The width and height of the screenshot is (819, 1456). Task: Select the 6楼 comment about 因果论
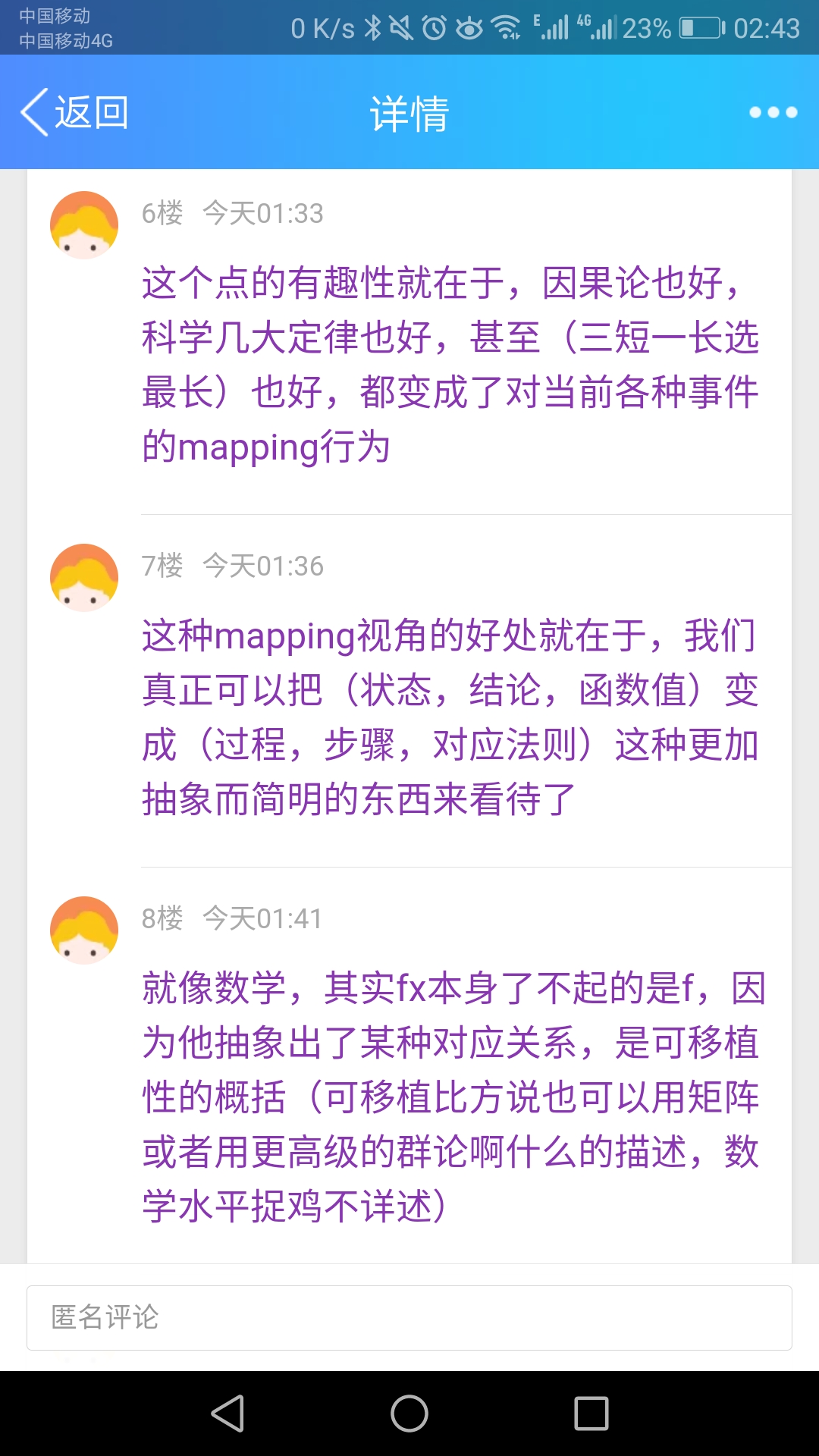[x=450, y=364]
